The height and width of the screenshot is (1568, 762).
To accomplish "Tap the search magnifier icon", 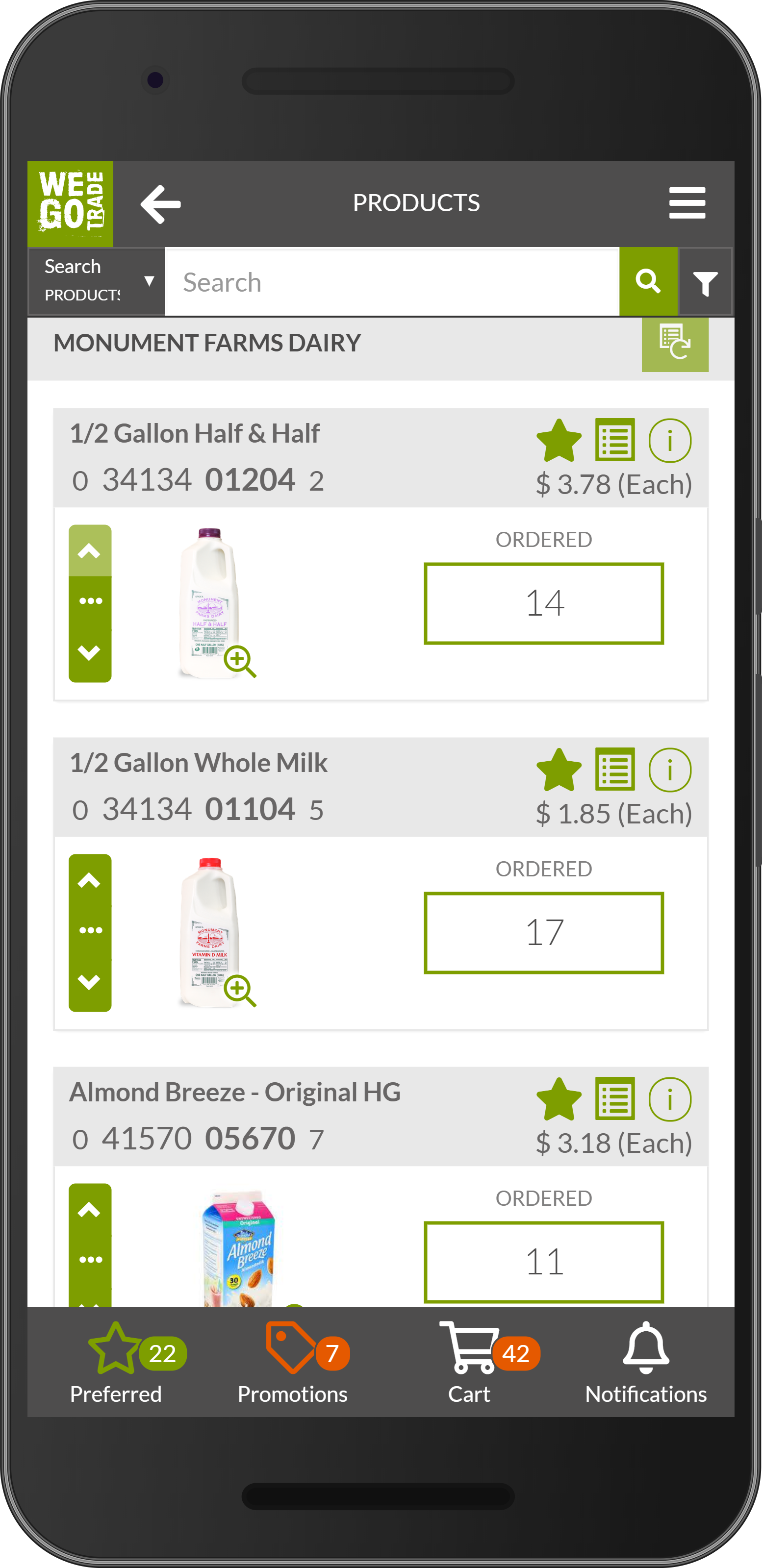I will (648, 281).
